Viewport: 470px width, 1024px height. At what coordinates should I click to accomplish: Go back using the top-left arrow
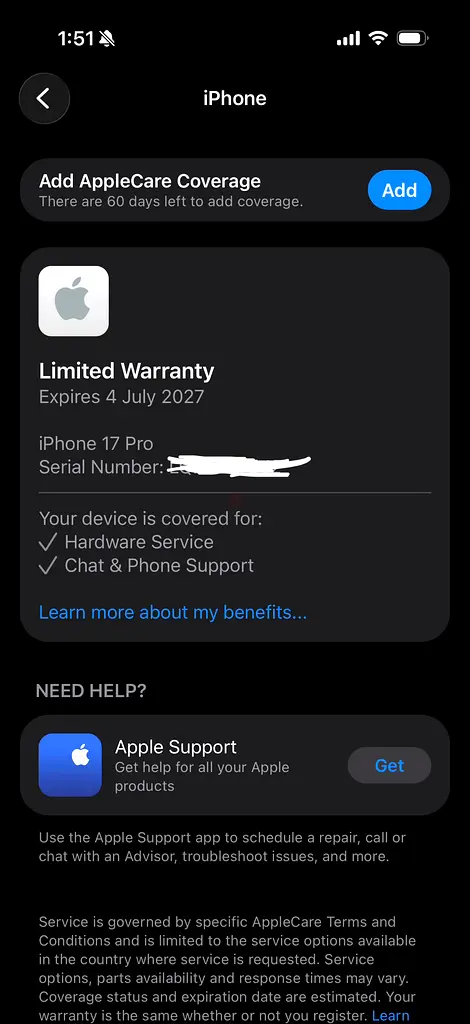pos(44,99)
